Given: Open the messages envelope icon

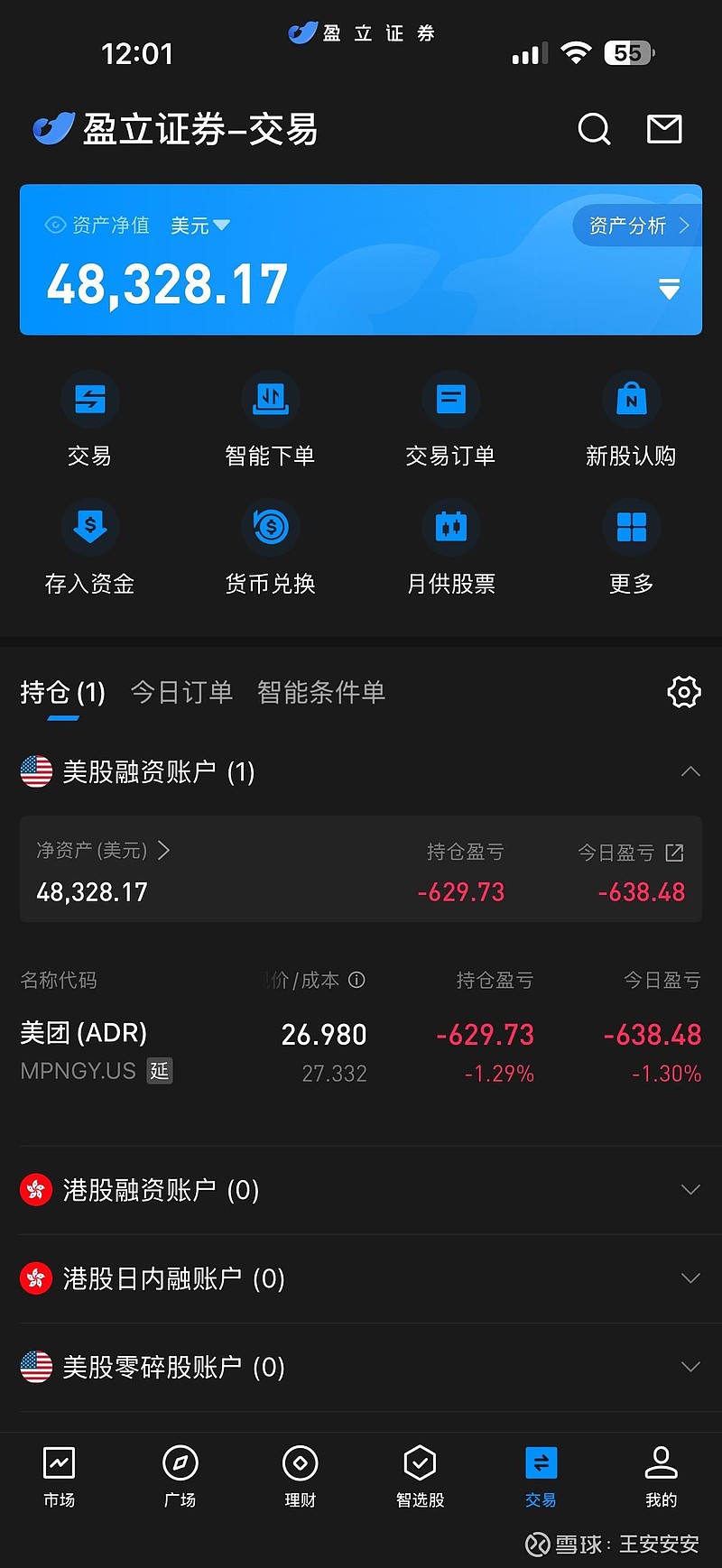Looking at the screenshot, I should pyautogui.click(x=664, y=130).
